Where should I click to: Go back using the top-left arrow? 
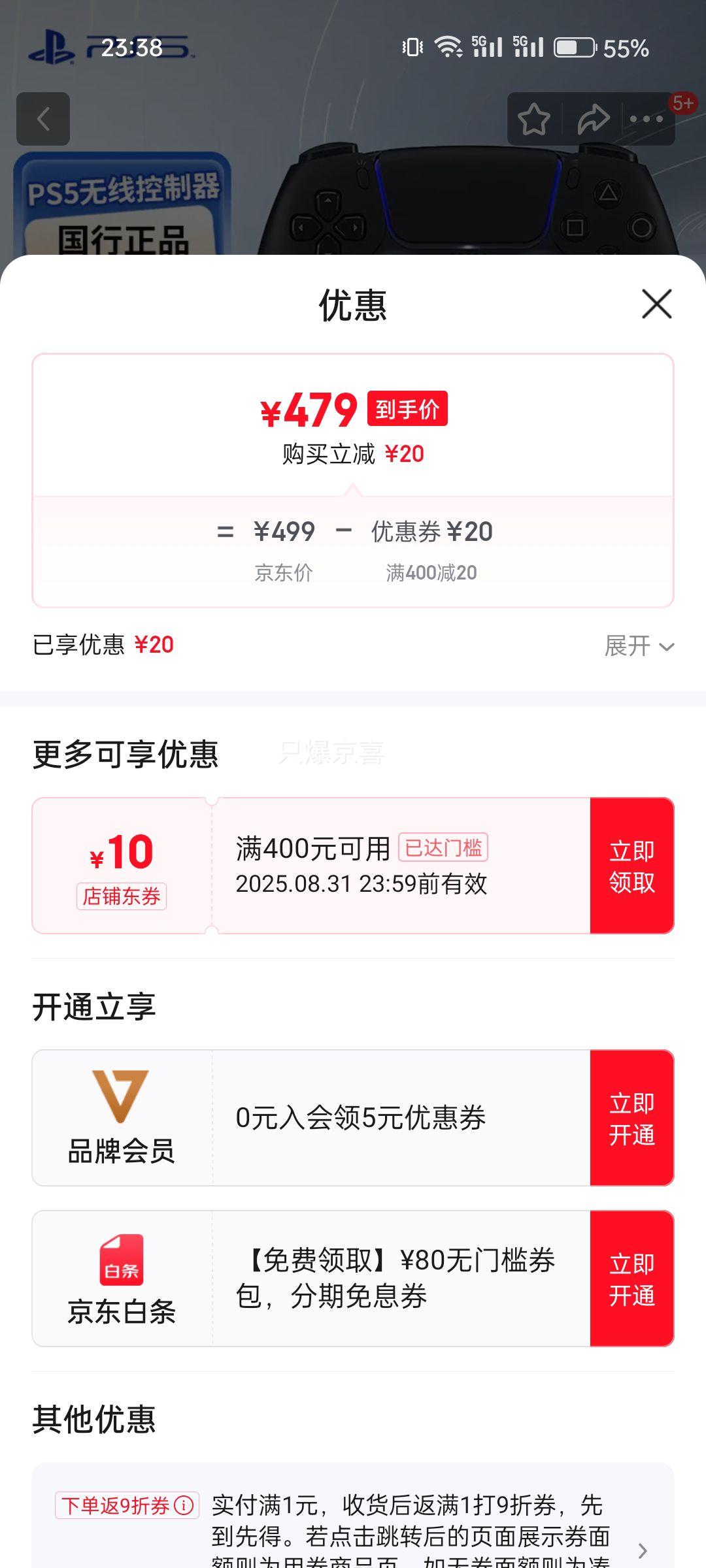tap(43, 119)
